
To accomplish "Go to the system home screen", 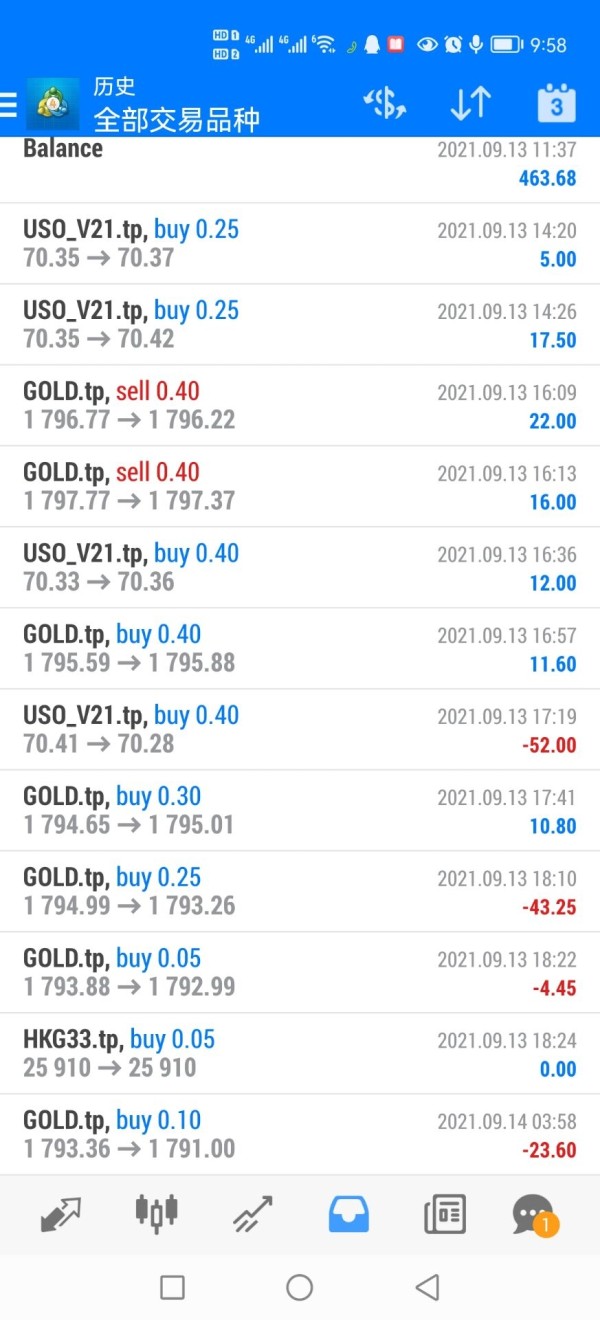I will [x=300, y=1287].
